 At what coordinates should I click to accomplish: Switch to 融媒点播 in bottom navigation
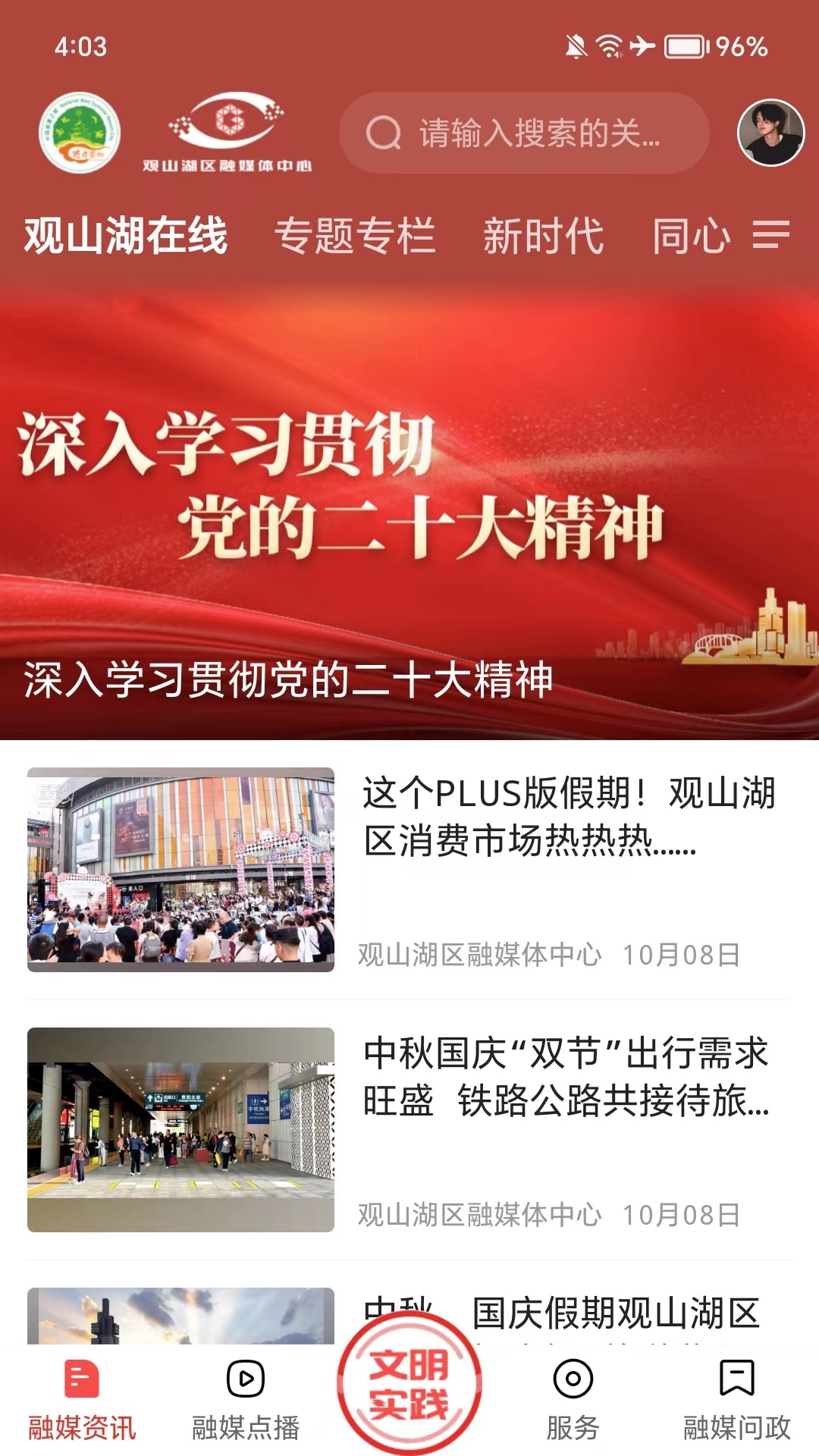coord(246,1399)
